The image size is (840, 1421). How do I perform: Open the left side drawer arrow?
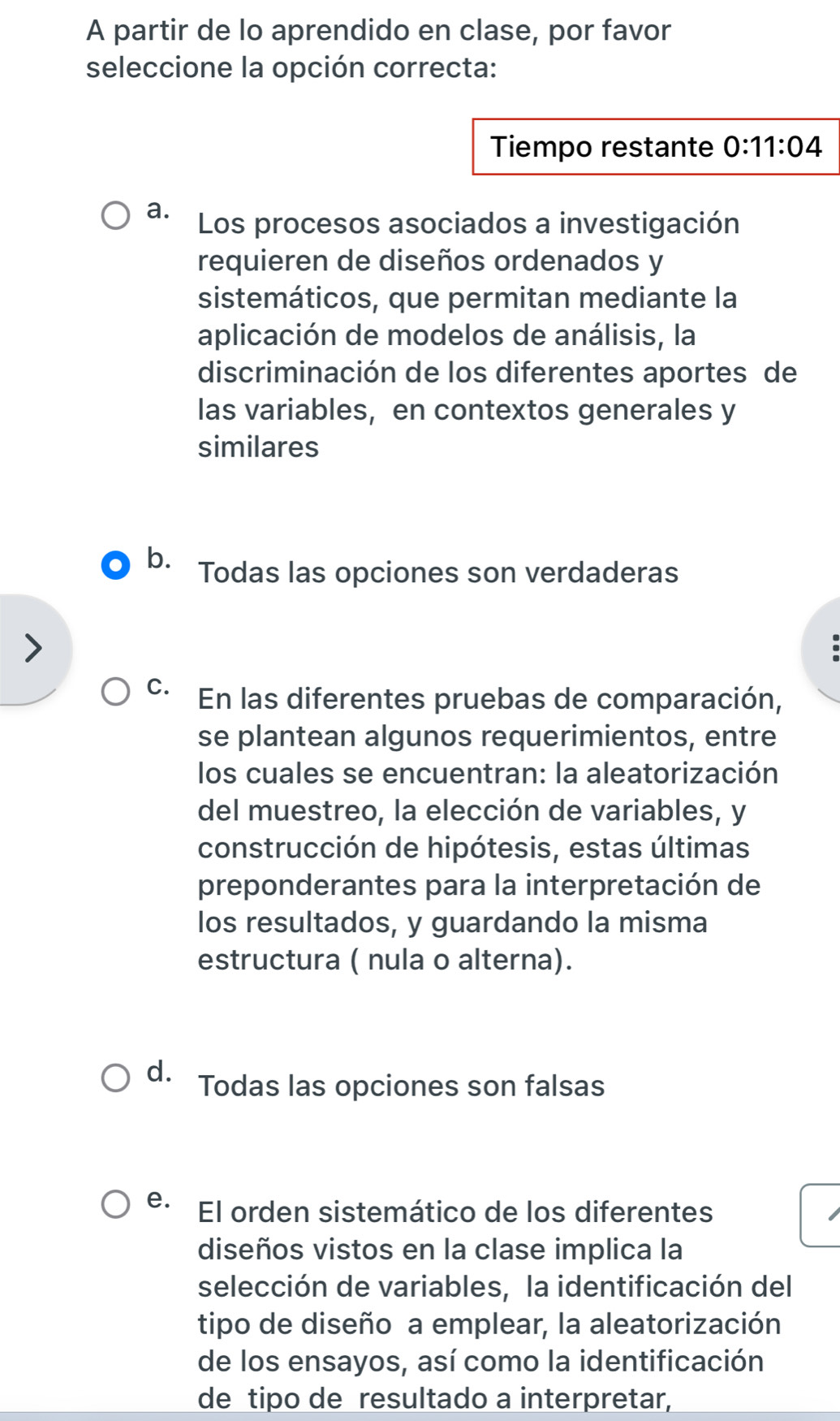(32, 648)
